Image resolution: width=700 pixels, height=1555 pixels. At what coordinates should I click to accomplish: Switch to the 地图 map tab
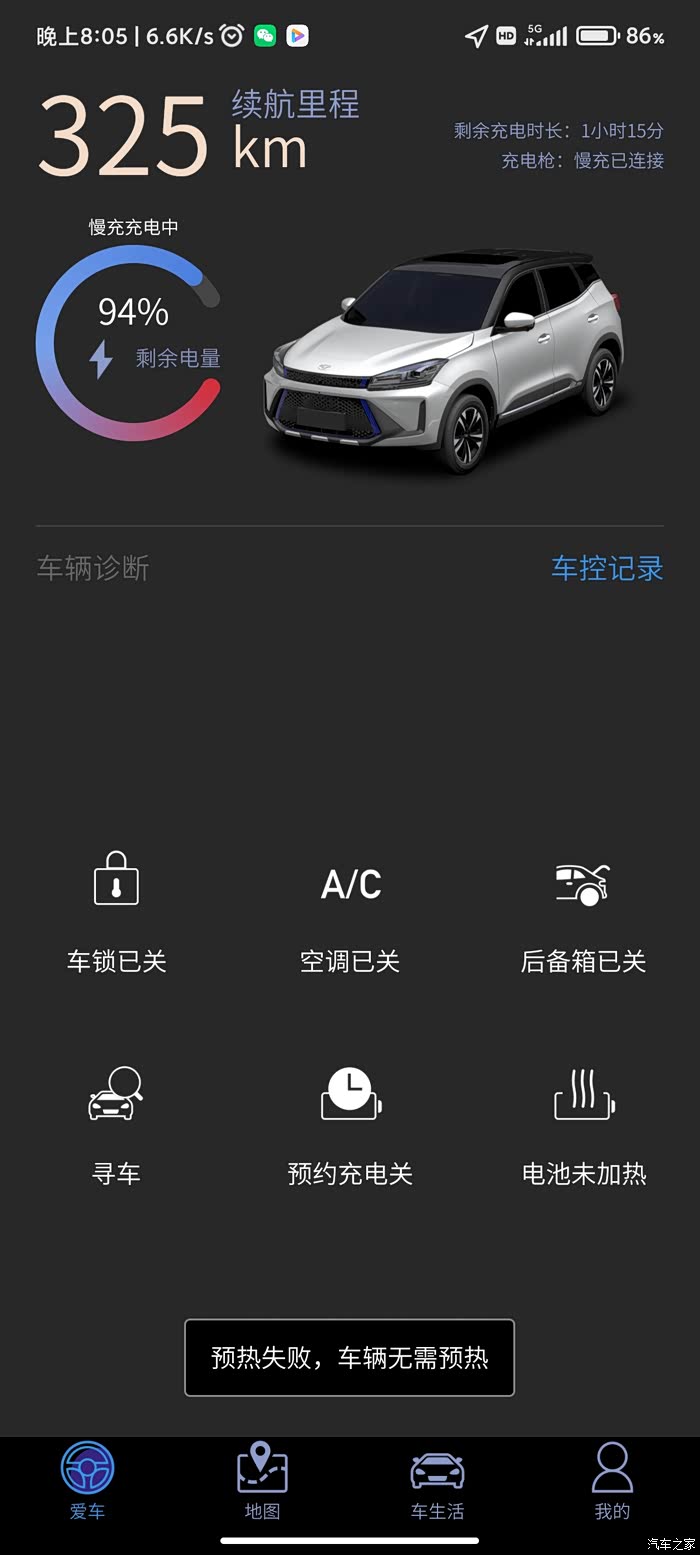[262, 1482]
